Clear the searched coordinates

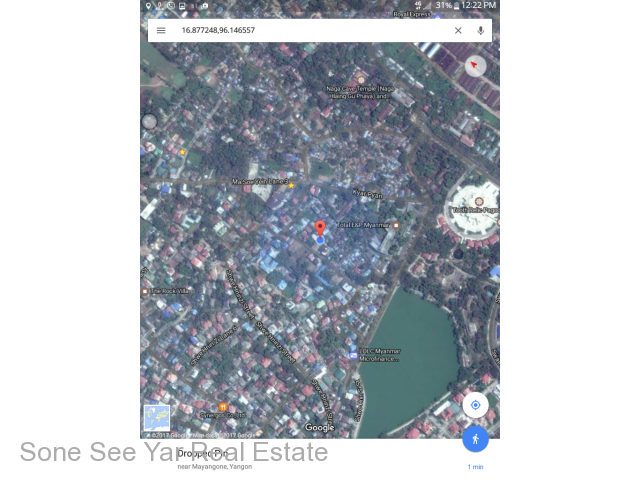458,31
